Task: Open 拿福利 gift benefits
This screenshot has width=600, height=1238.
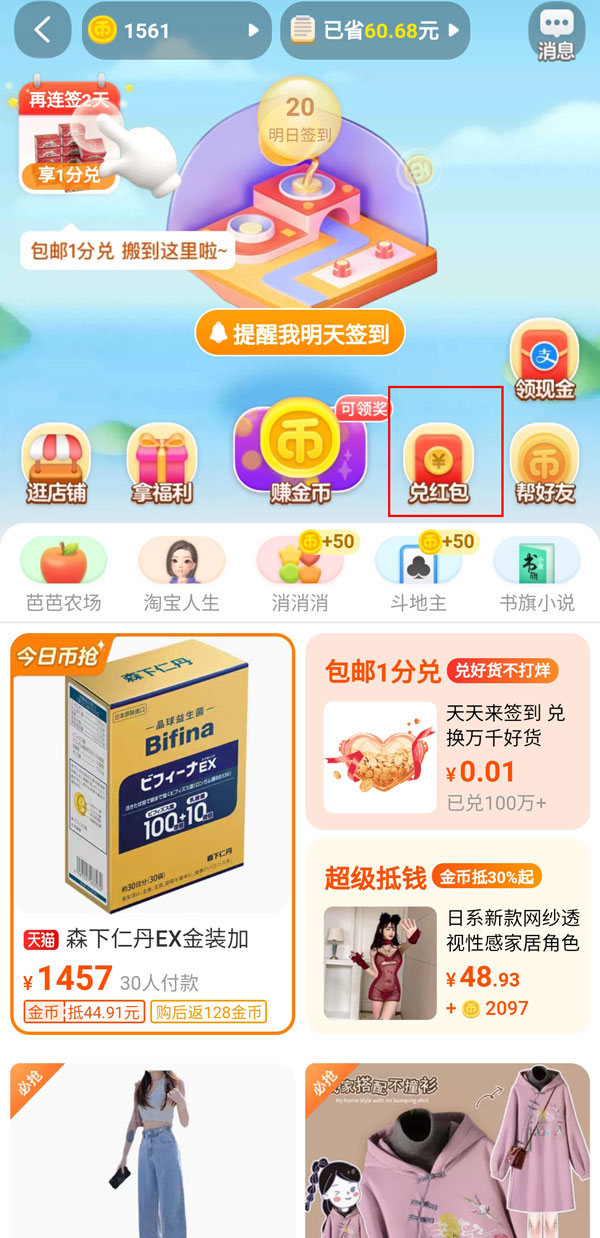Action: pyautogui.click(x=161, y=464)
